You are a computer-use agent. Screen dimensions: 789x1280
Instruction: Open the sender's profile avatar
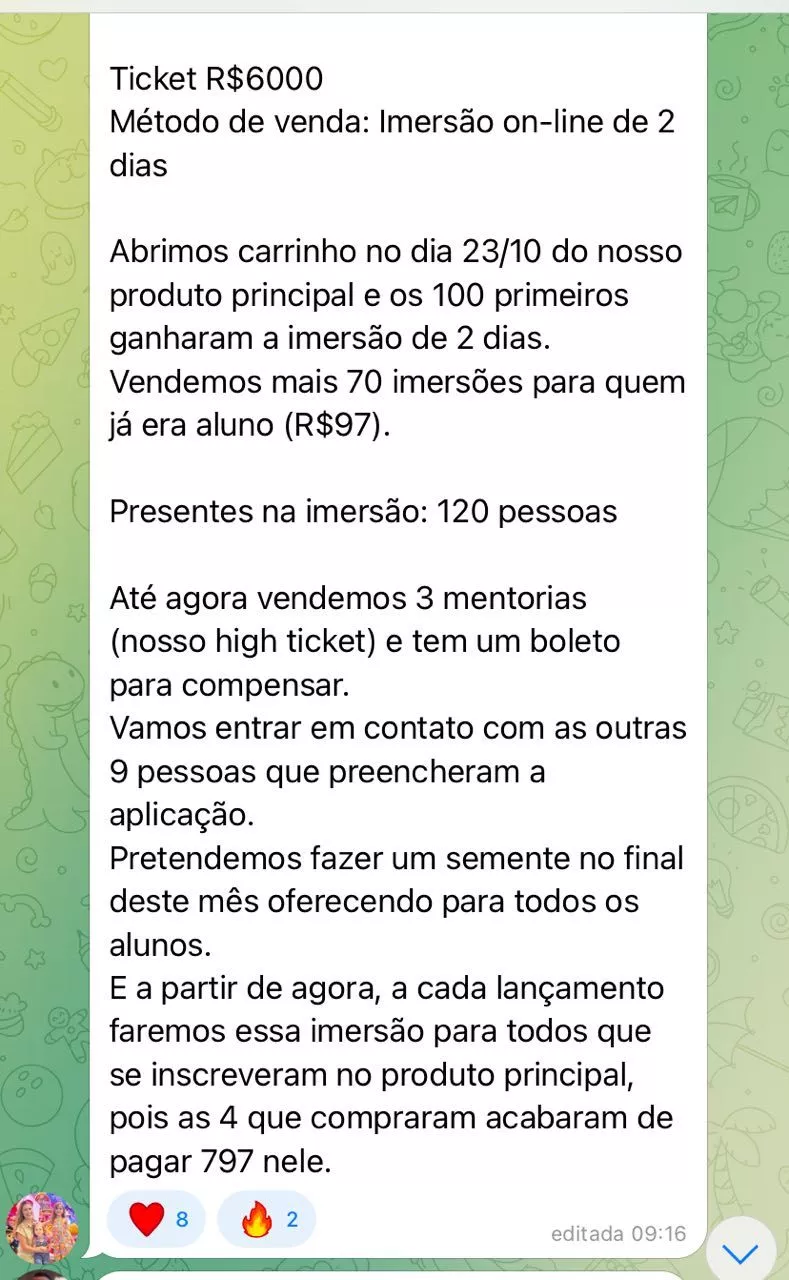[42, 1229]
